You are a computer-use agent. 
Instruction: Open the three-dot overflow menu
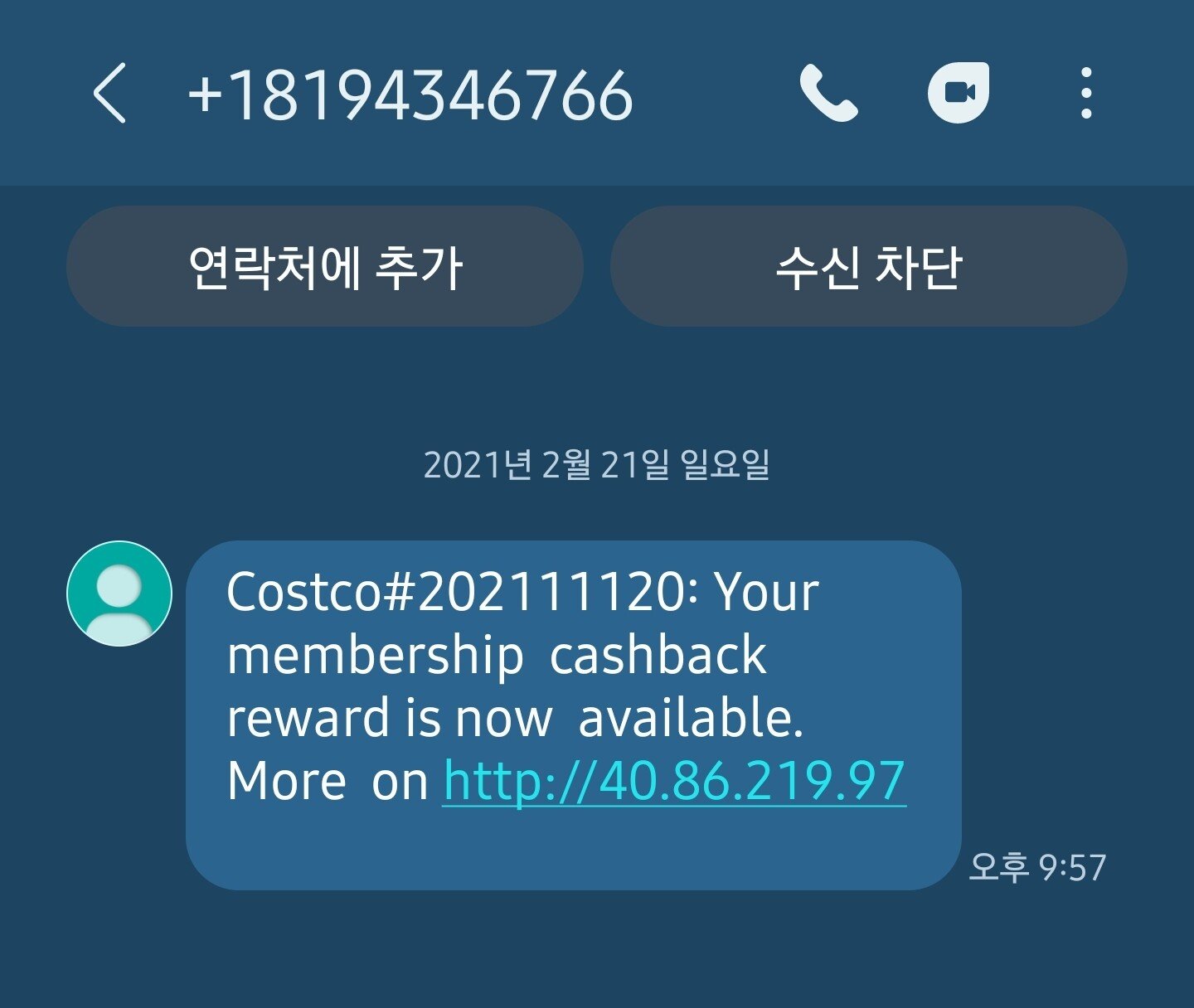(x=1085, y=93)
